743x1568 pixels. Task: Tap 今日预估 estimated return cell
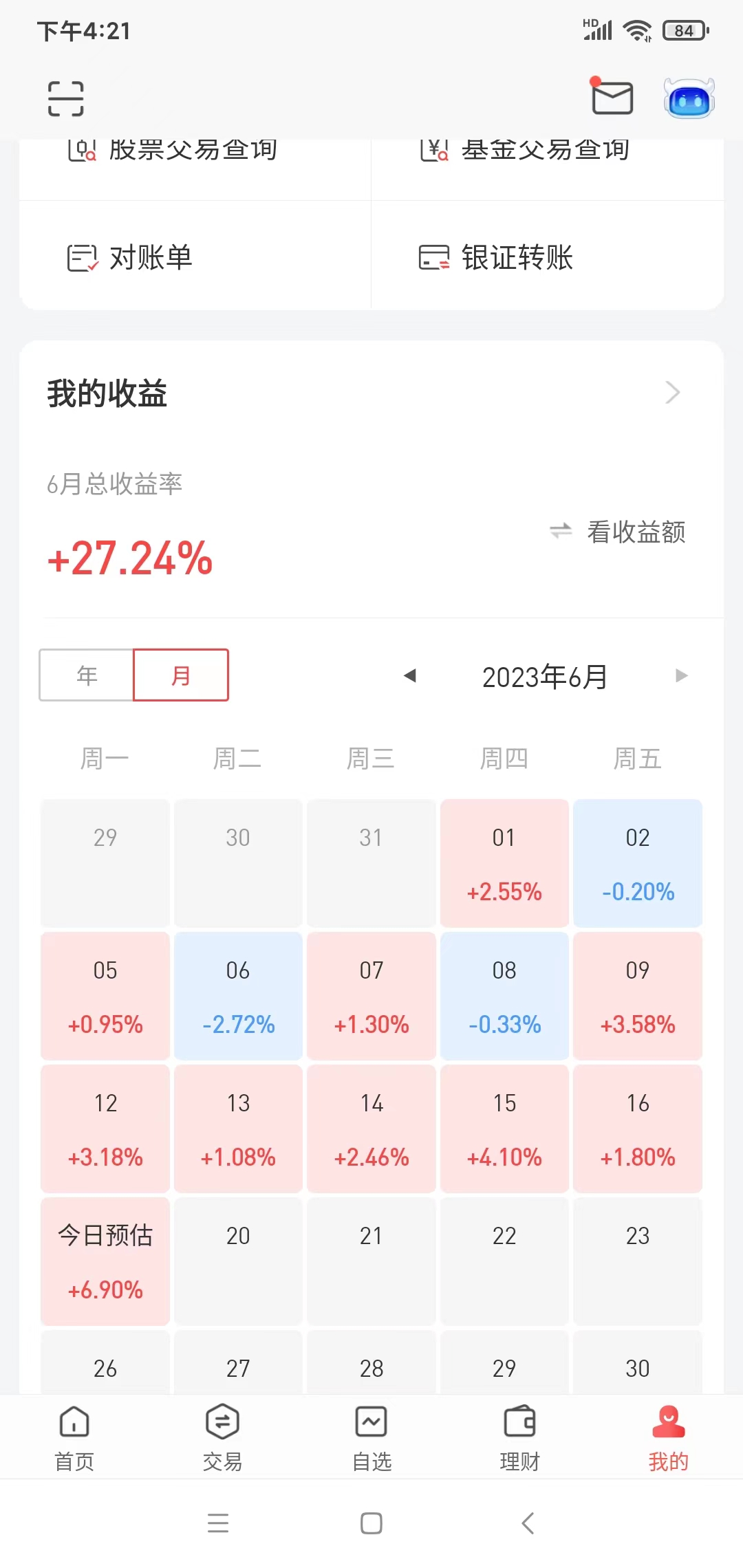(x=104, y=1262)
